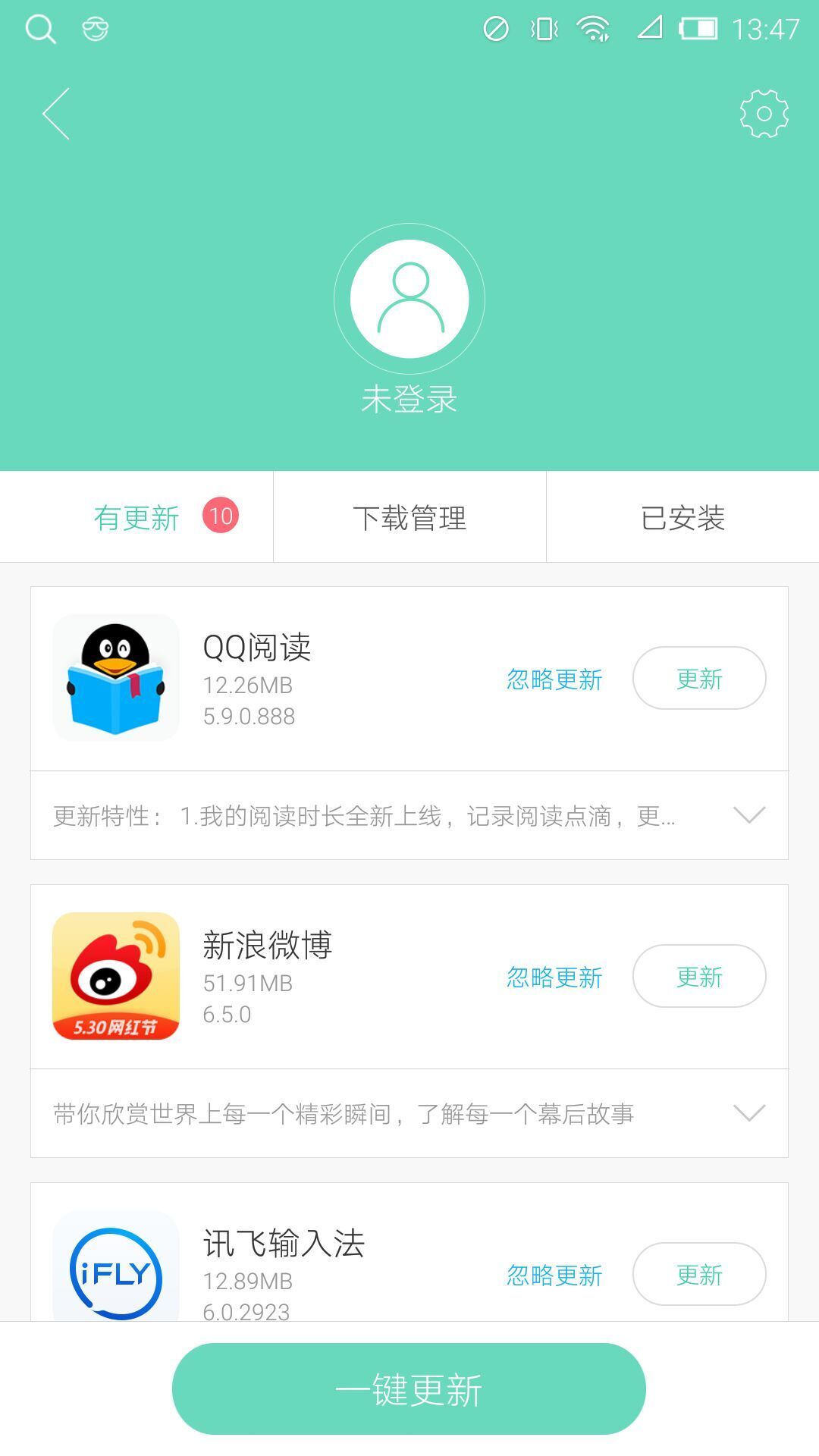This screenshot has height=1456, width=819.
Task: Update 新浪微博 with its 更新 button
Action: tap(699, 976)
